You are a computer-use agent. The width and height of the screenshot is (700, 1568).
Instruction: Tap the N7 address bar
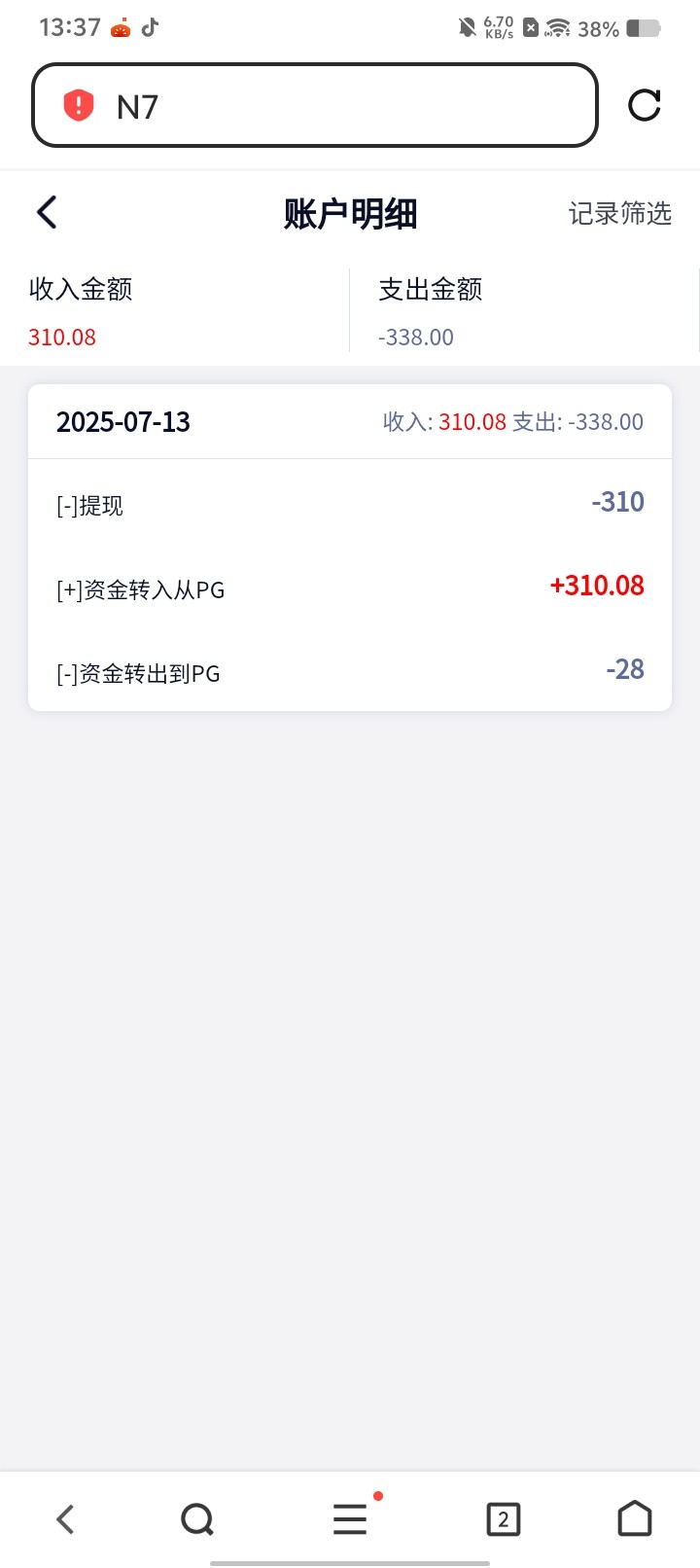click(315, 105)
